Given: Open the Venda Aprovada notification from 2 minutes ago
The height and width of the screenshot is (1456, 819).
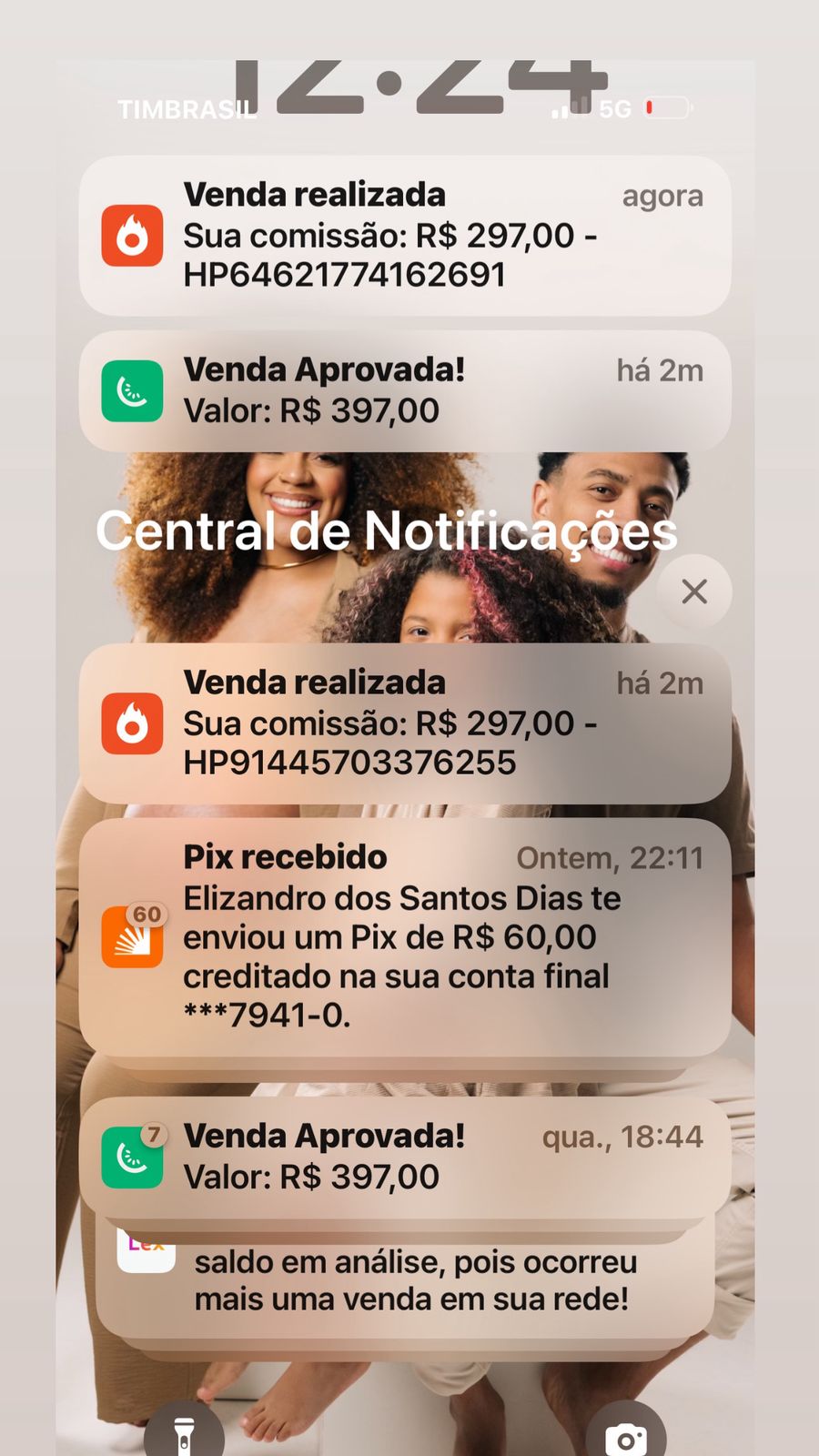Looking at the screenshot, I should 405,391.
